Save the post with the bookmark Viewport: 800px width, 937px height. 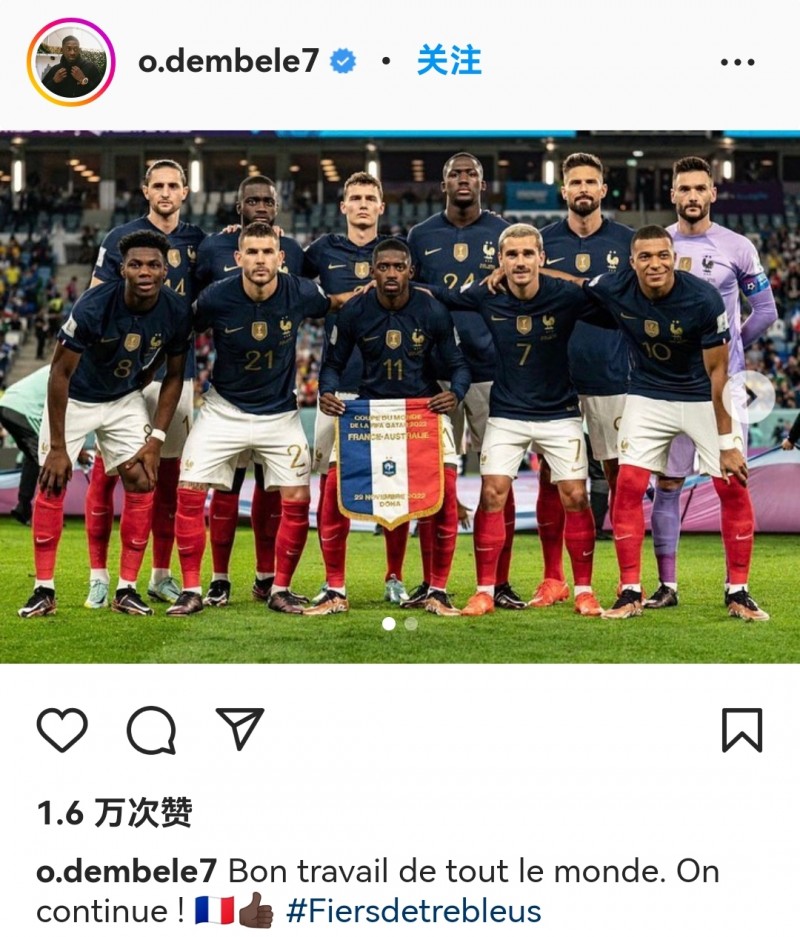[742, 730]
